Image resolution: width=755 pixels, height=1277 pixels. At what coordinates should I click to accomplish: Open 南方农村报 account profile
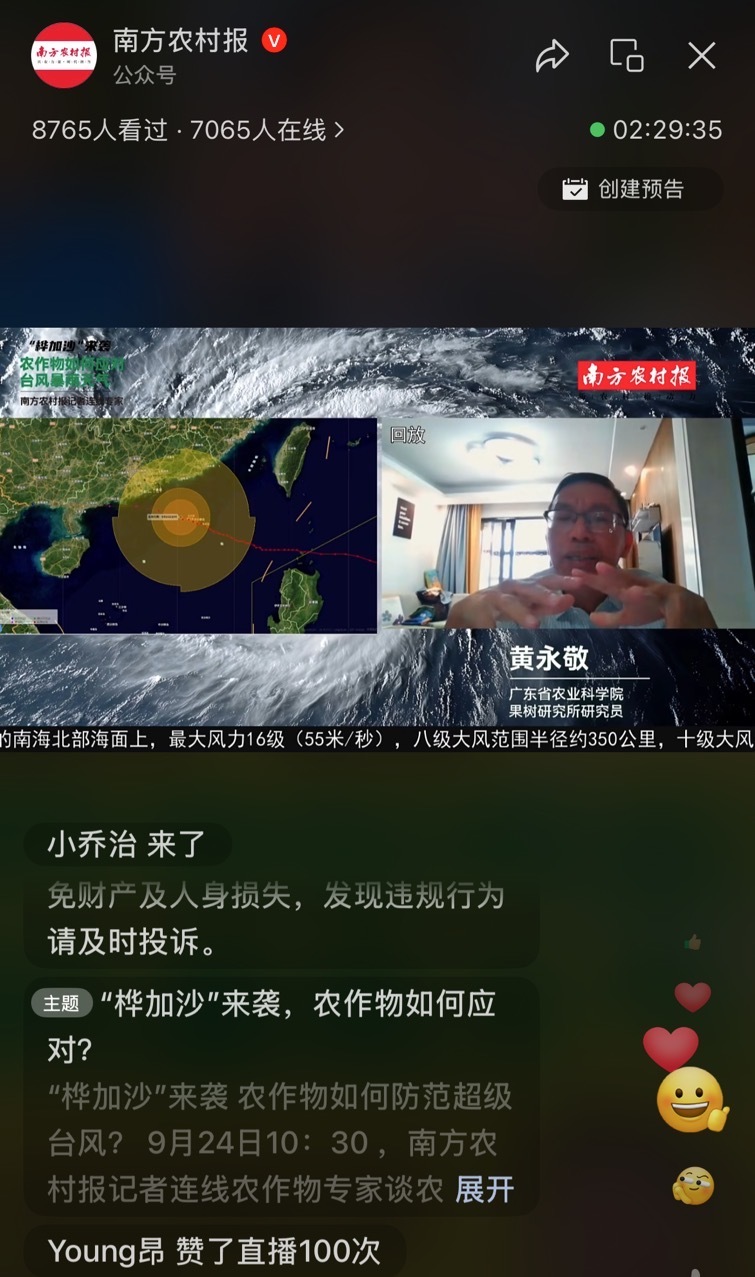click(64, 55)
